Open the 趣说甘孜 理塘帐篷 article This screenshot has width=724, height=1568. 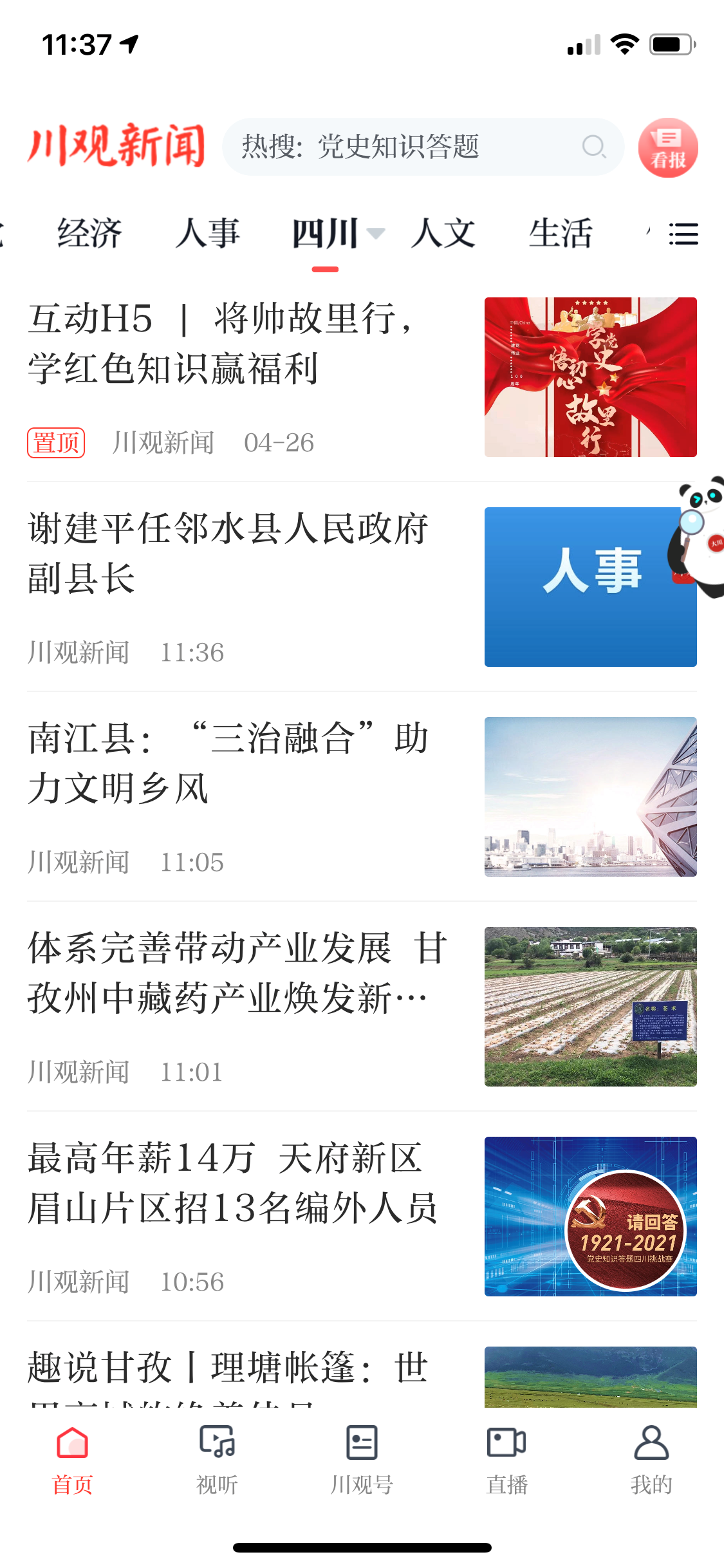pyautogui.click(x=228, y=1368)
